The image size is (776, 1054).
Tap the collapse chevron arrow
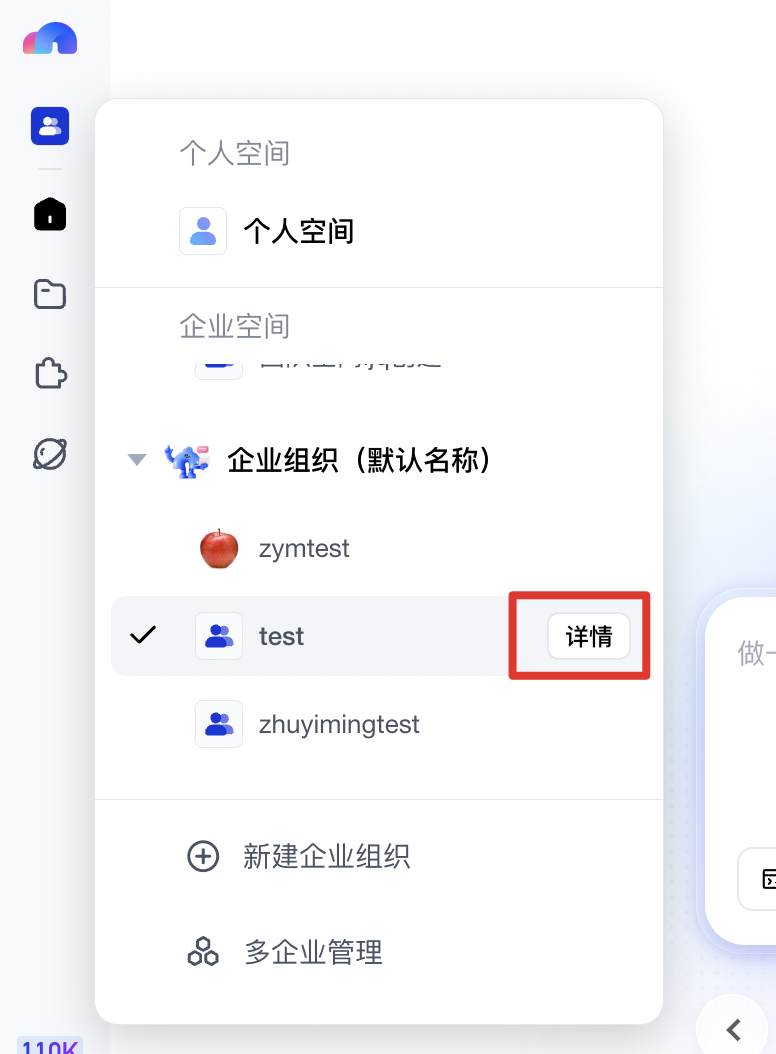coord(733,1029)
